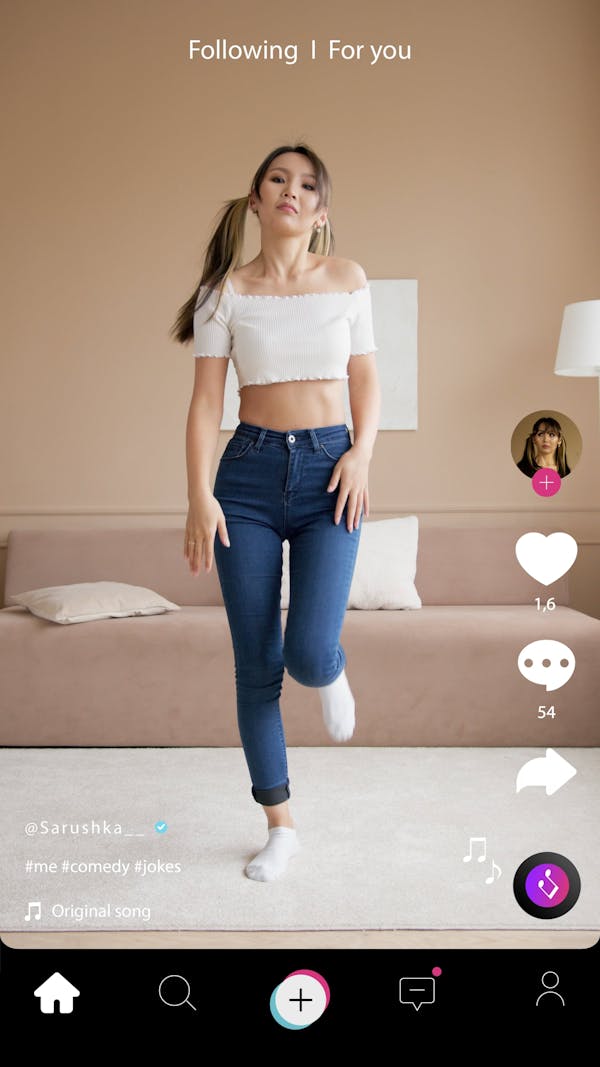600x1067 pixels.
Task: Go to the Home tab
Action: (57, 993)
